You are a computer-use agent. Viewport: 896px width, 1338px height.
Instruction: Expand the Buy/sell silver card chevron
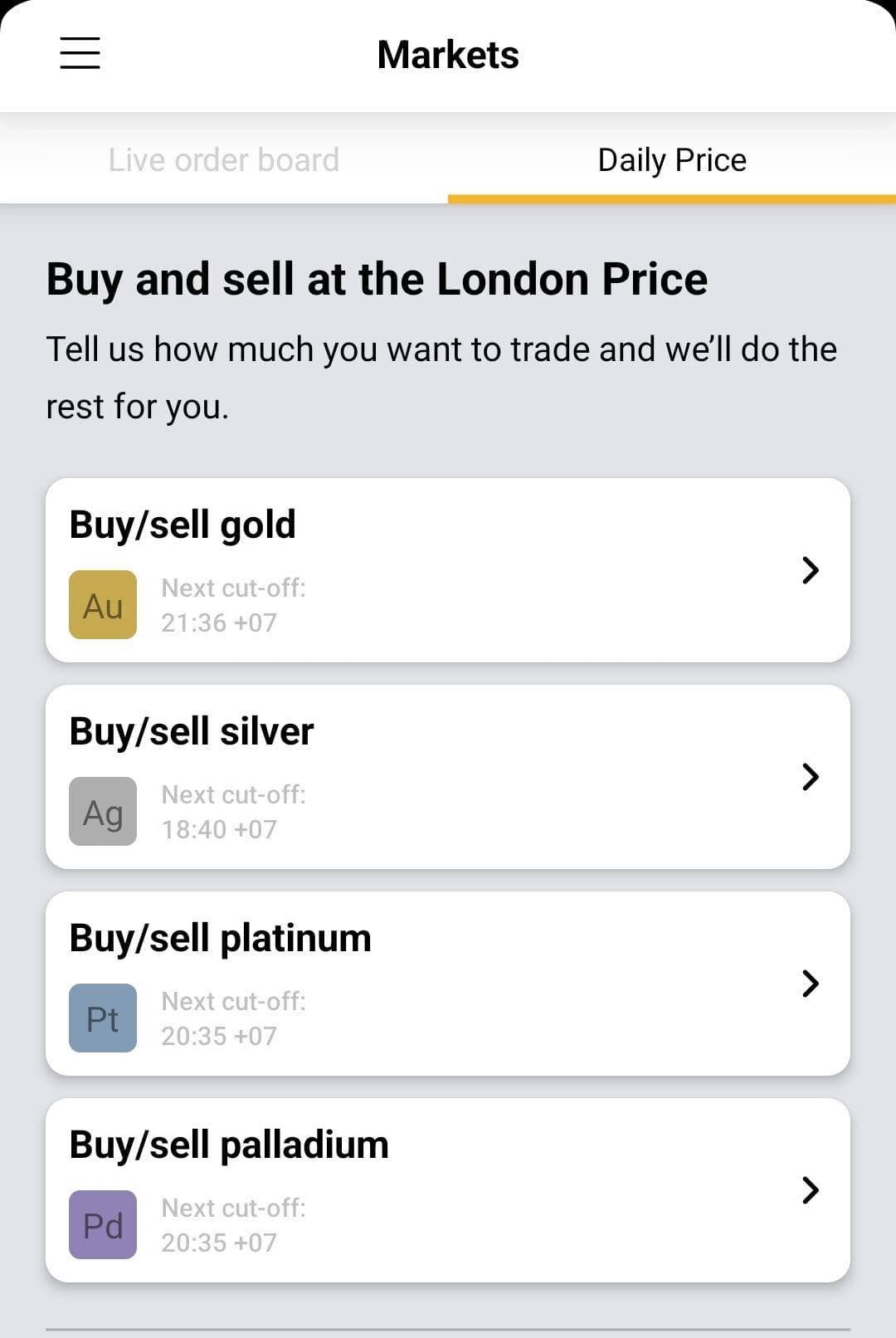click(x=809, y=778)
